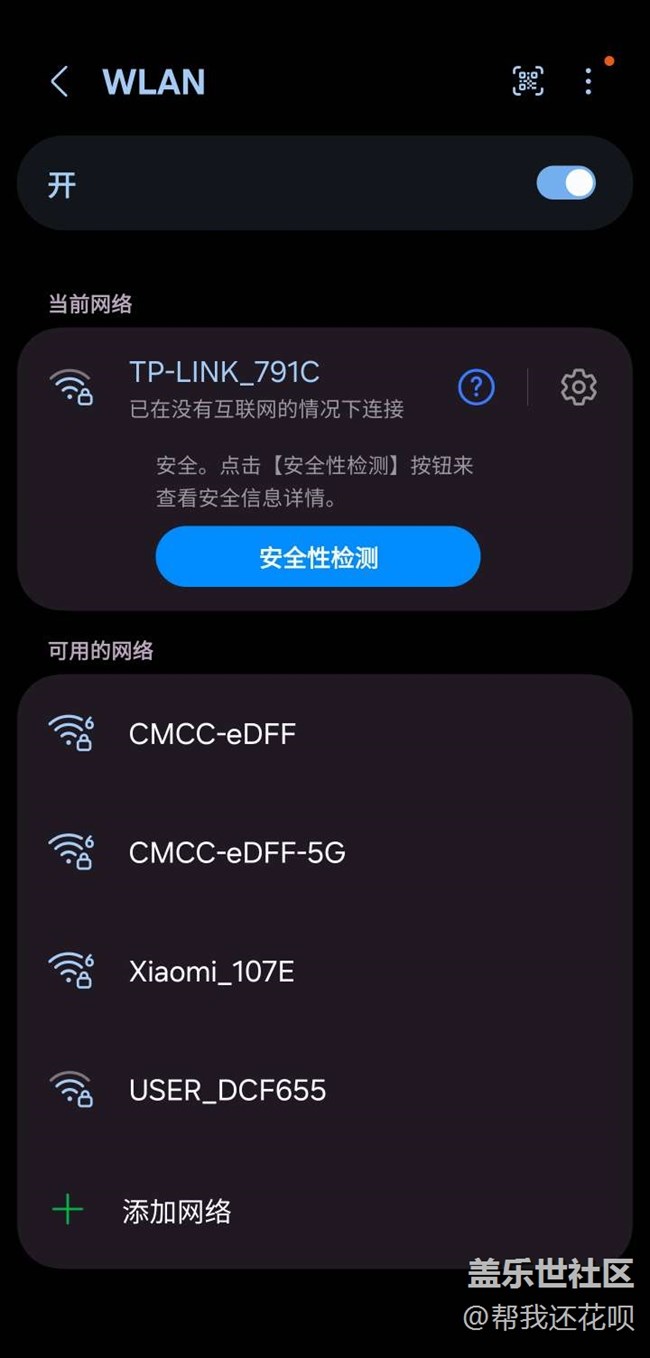650x1358 pixels.
Task: Connect to the CMCC-eDFF network
Action: [x=325, y=734]
